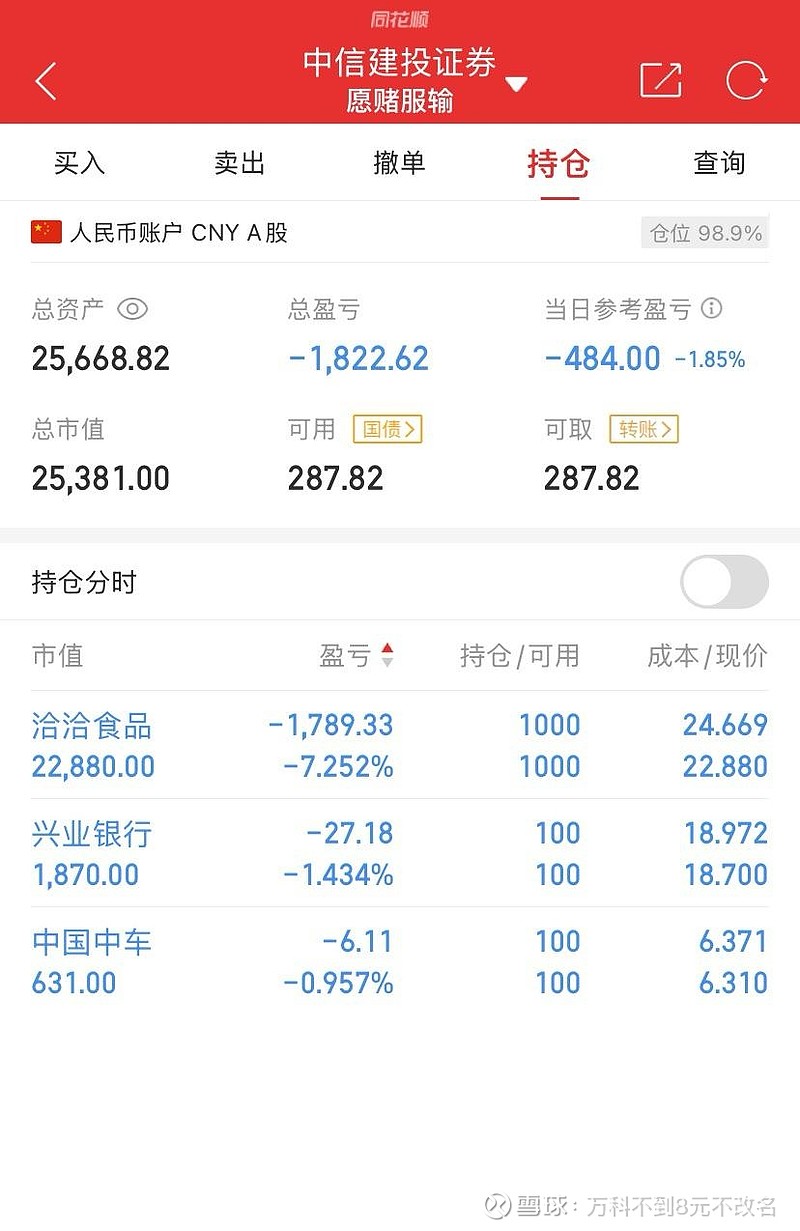This screenshot has height=1231, width=800.
Task: Go back with the arrow icon
Action: (x=46, y=81)
